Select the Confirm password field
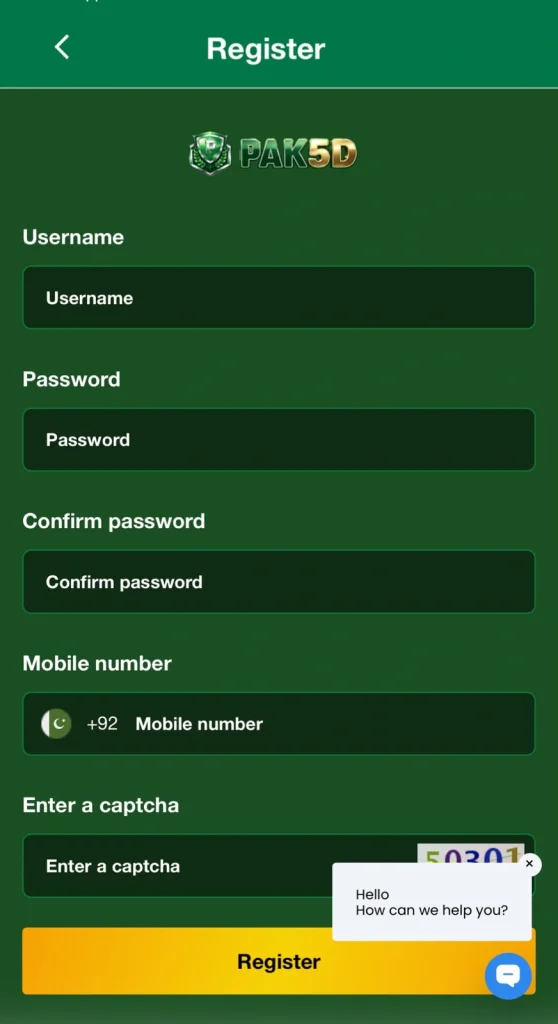The width and height of the screenshot is (558, 1024). [279, 581]
